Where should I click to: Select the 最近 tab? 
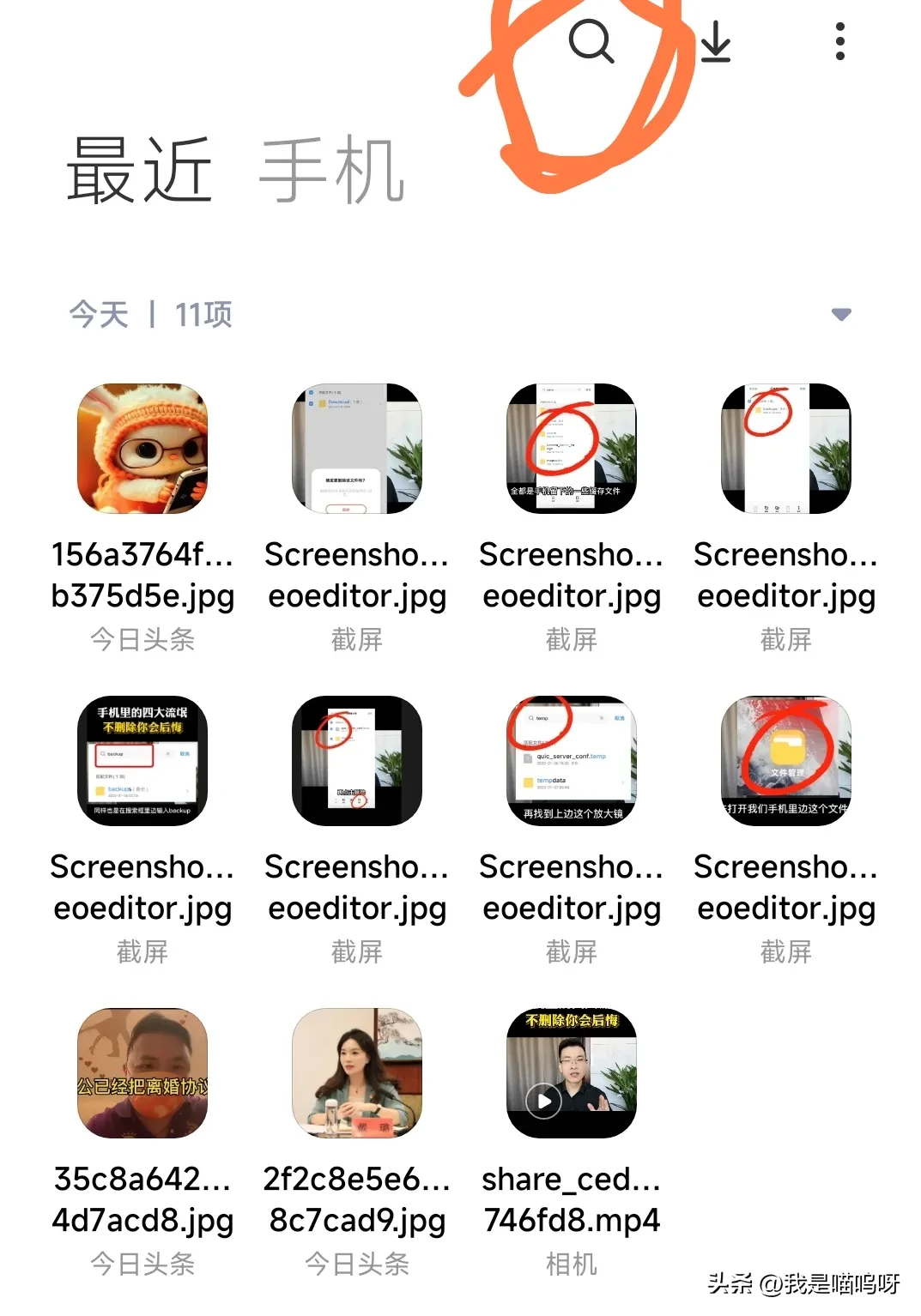(140, 171)
